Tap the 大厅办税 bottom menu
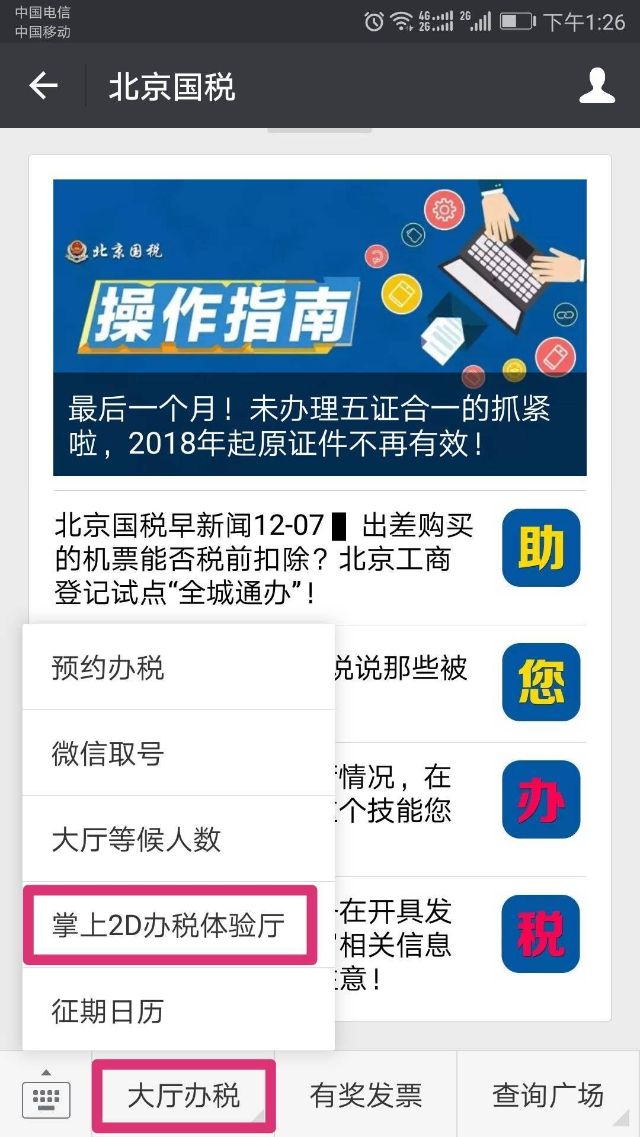 pyautogui.click(x=183, y=1095)
